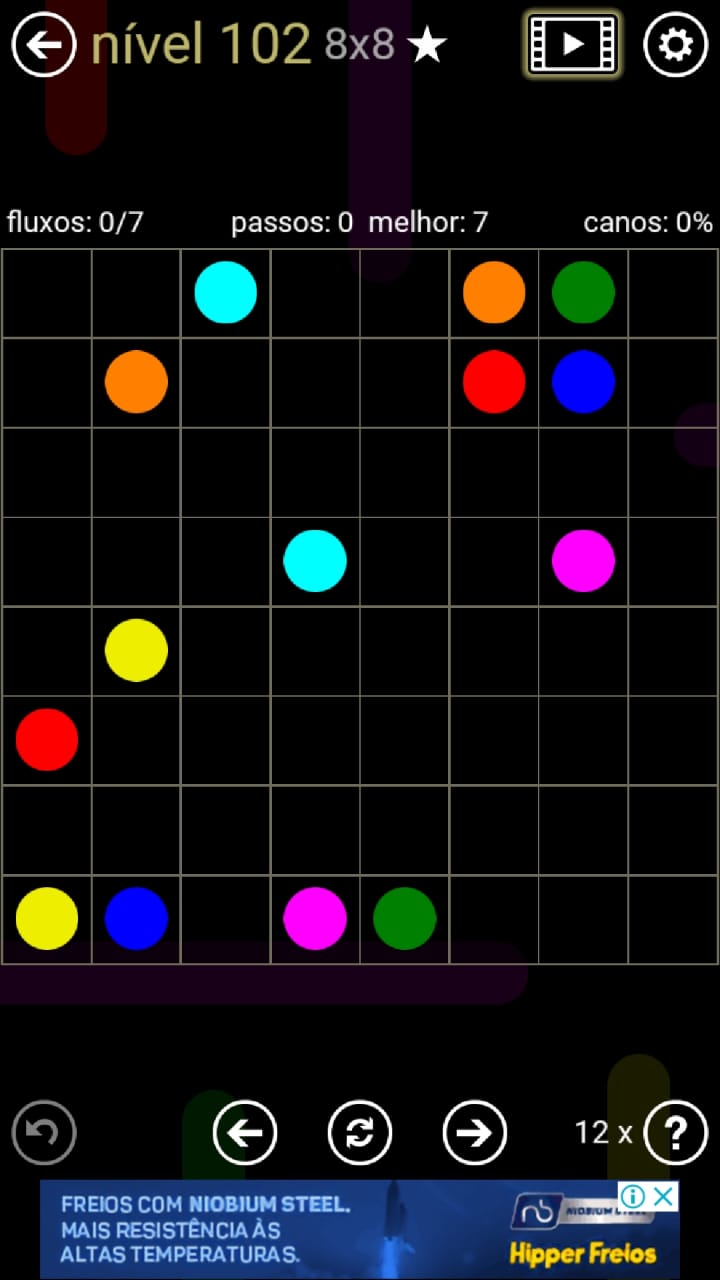Undo the last move
Viewport: 720px width, 1280px height.
point(44,1132)
